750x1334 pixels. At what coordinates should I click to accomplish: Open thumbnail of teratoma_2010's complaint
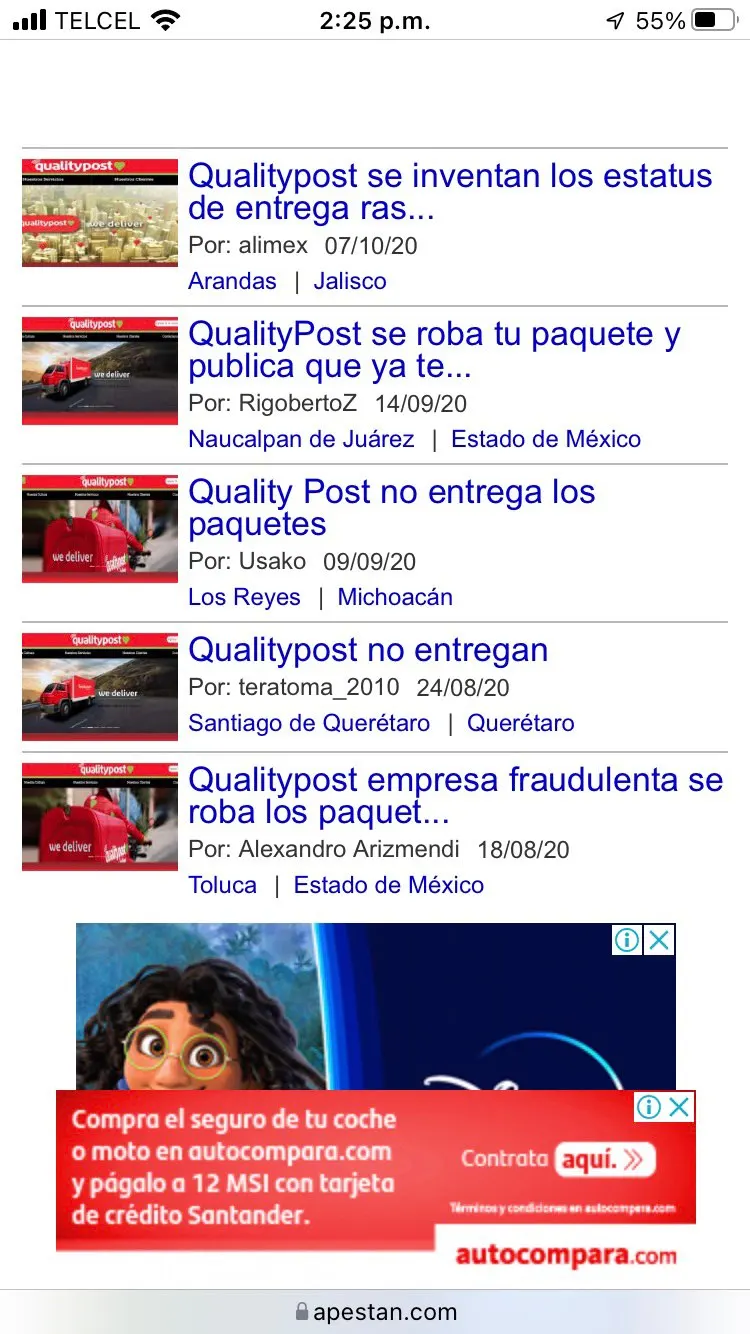[100, 686]
